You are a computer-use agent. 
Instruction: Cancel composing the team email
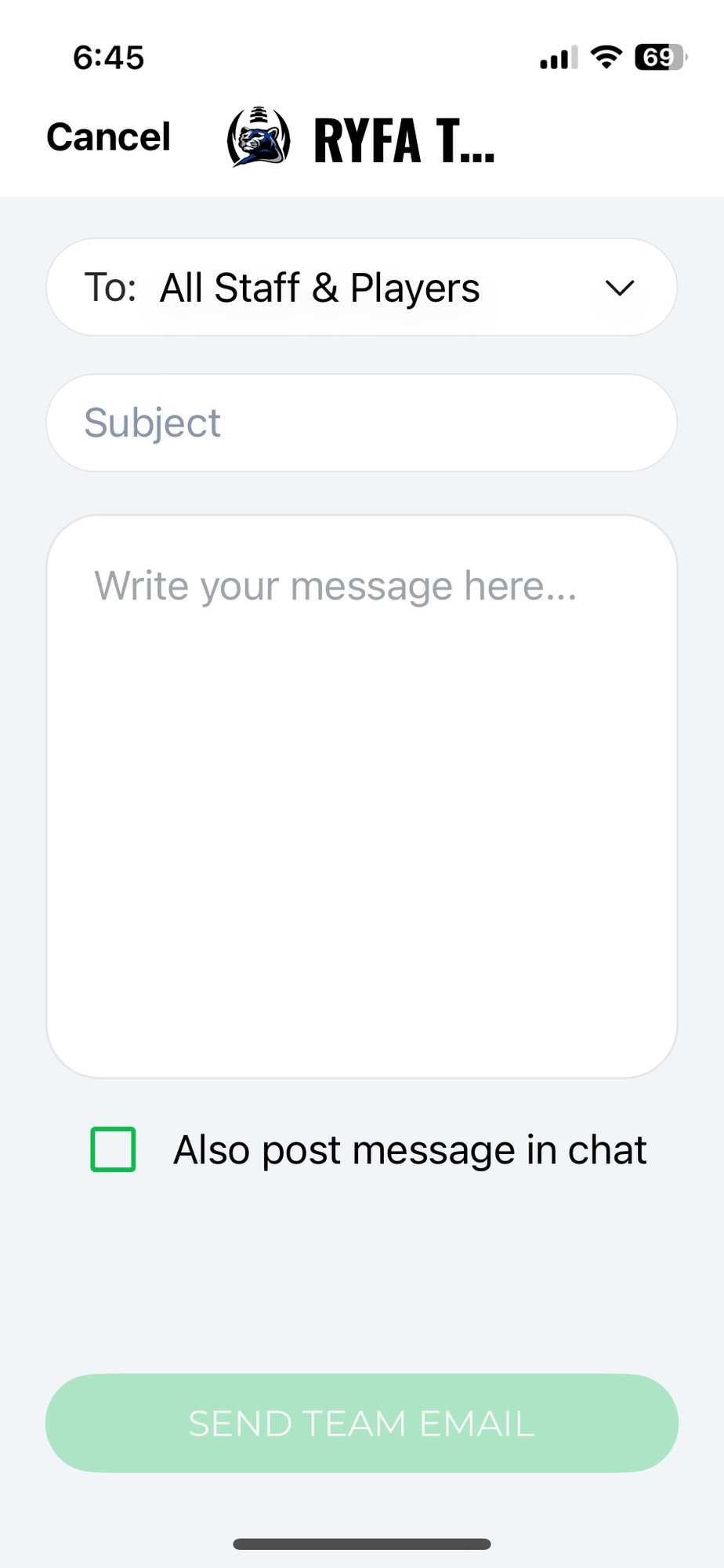tap(108, 137)
